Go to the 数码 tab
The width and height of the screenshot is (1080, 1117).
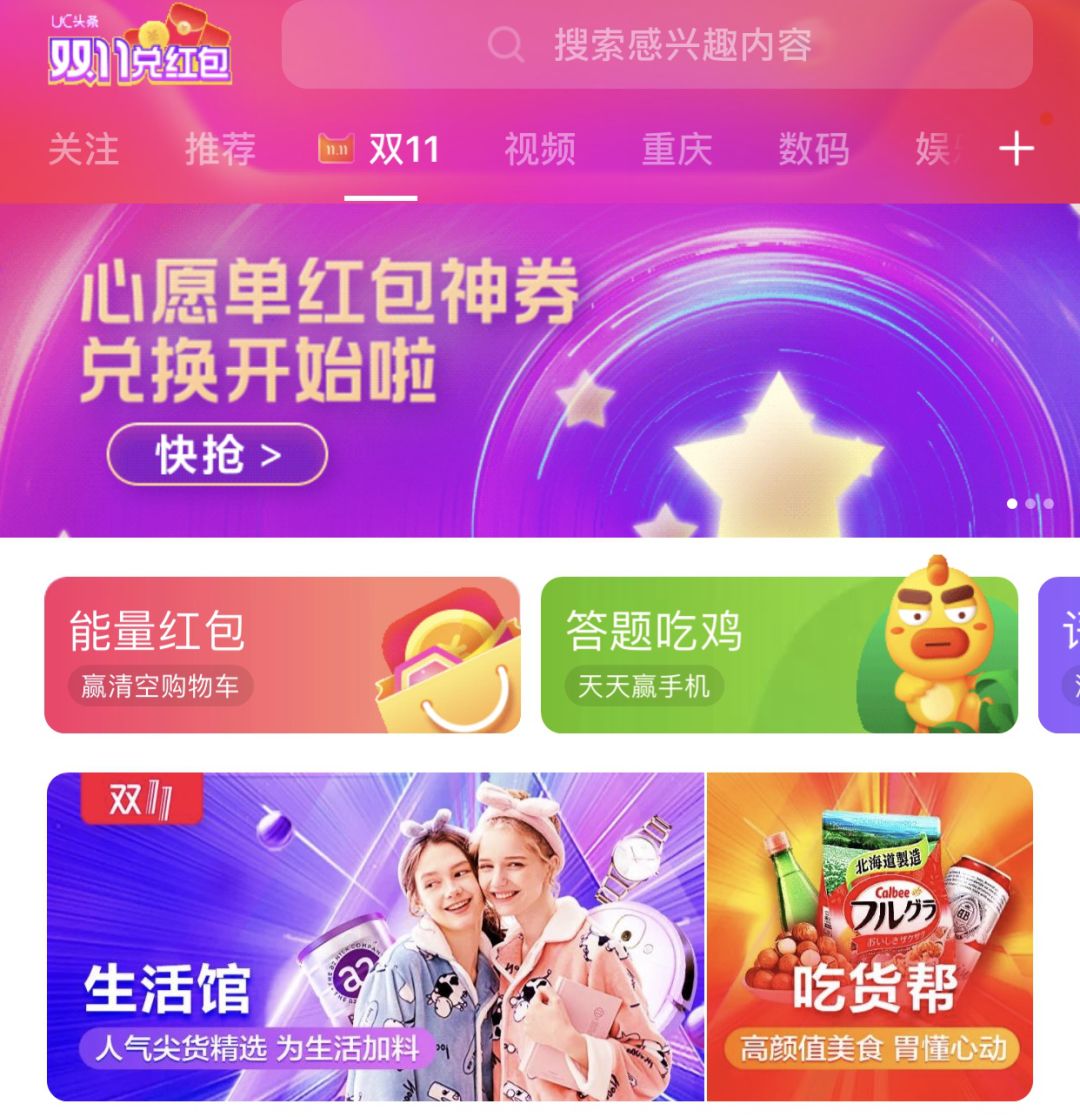(814, 150)
